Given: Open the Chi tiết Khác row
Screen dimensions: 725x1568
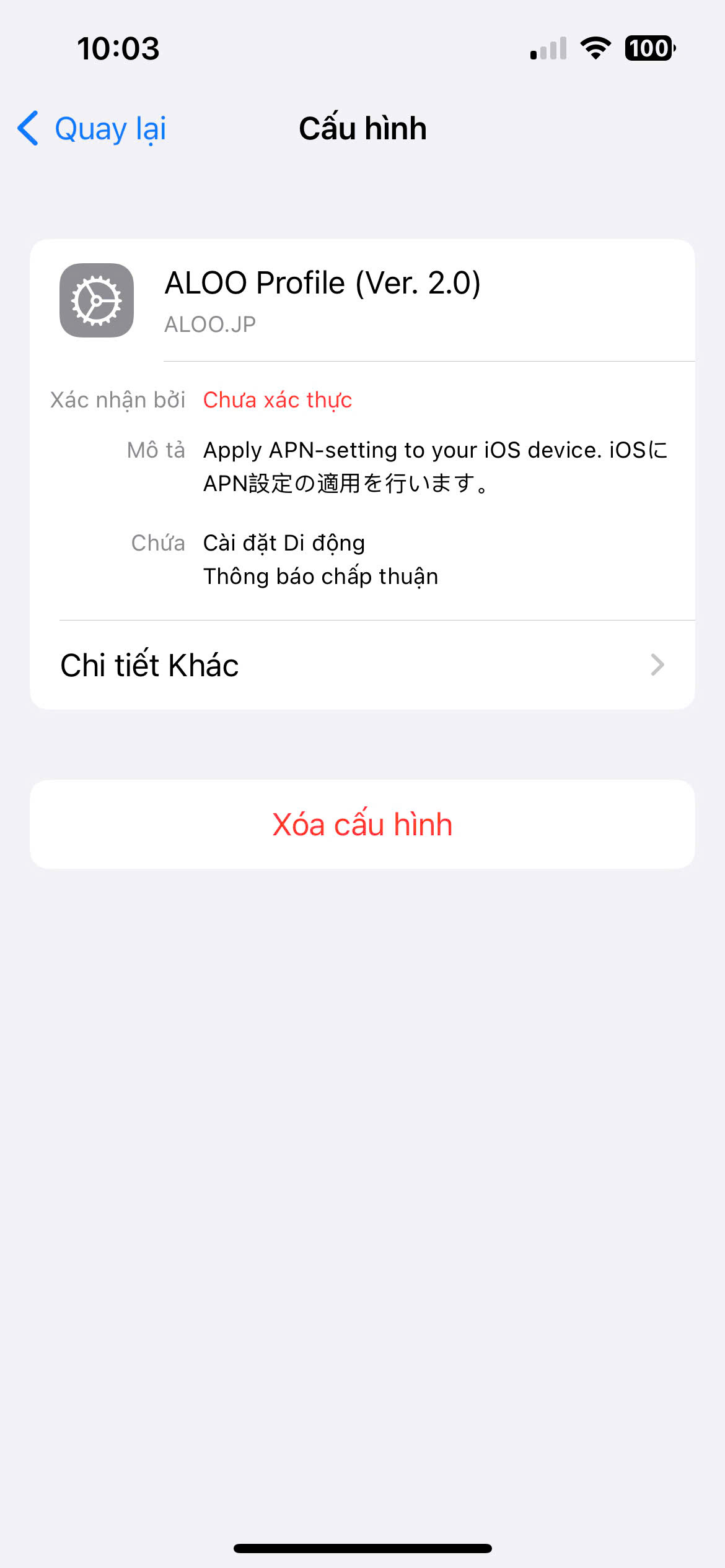Looking at the screenshot, I should pyautogui.click(x=362, y=665).
